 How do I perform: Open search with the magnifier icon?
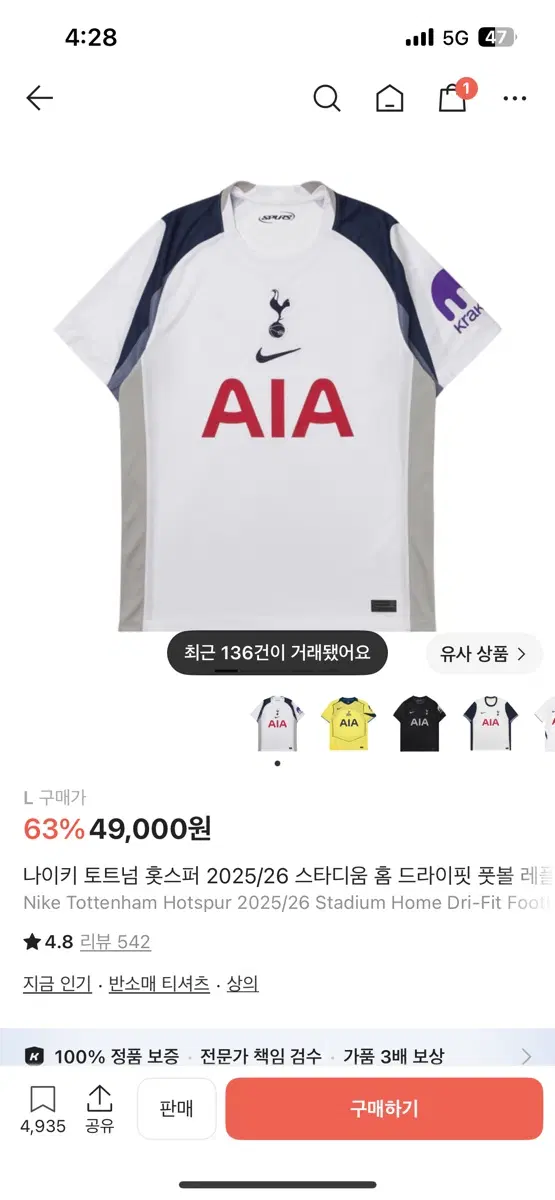click(x=326, y=98)
